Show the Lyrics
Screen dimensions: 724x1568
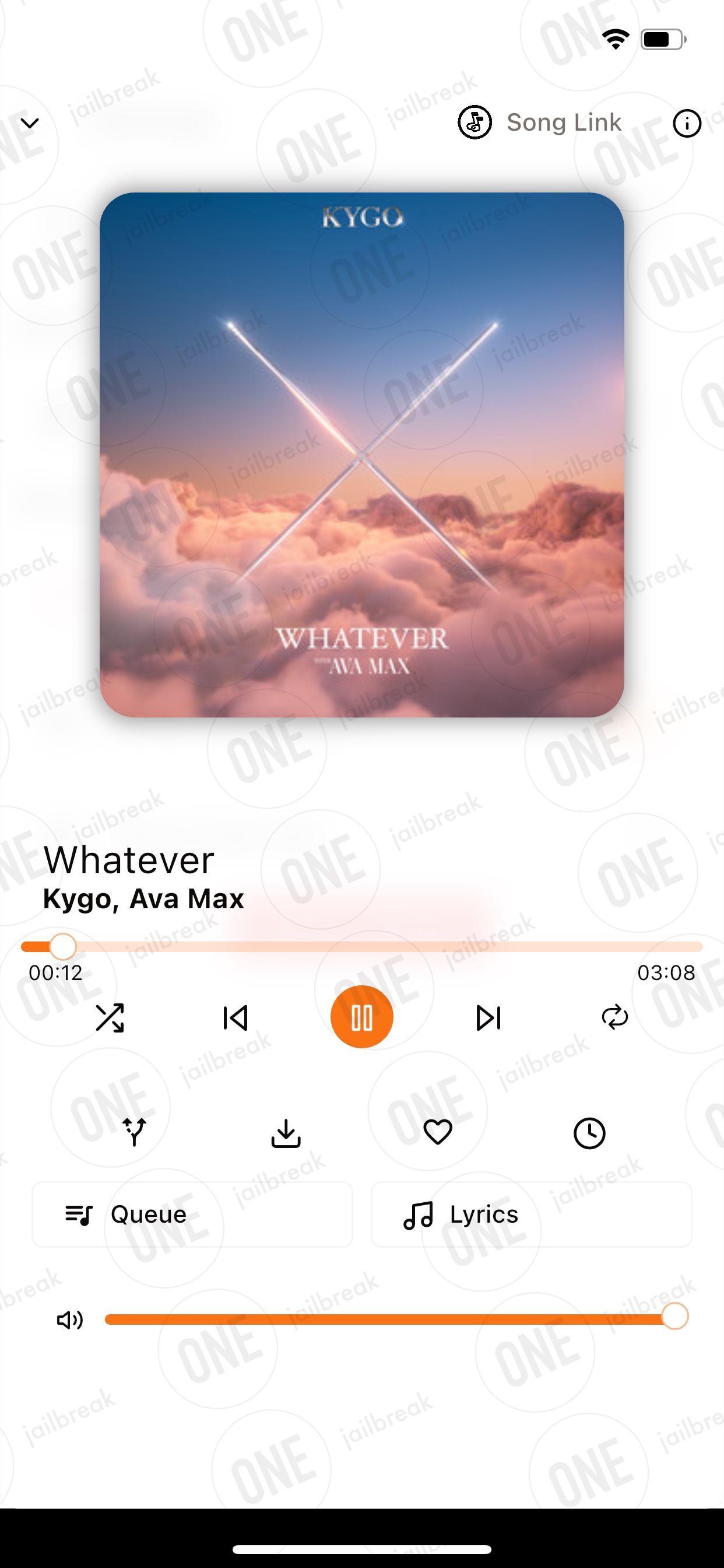532,1214
